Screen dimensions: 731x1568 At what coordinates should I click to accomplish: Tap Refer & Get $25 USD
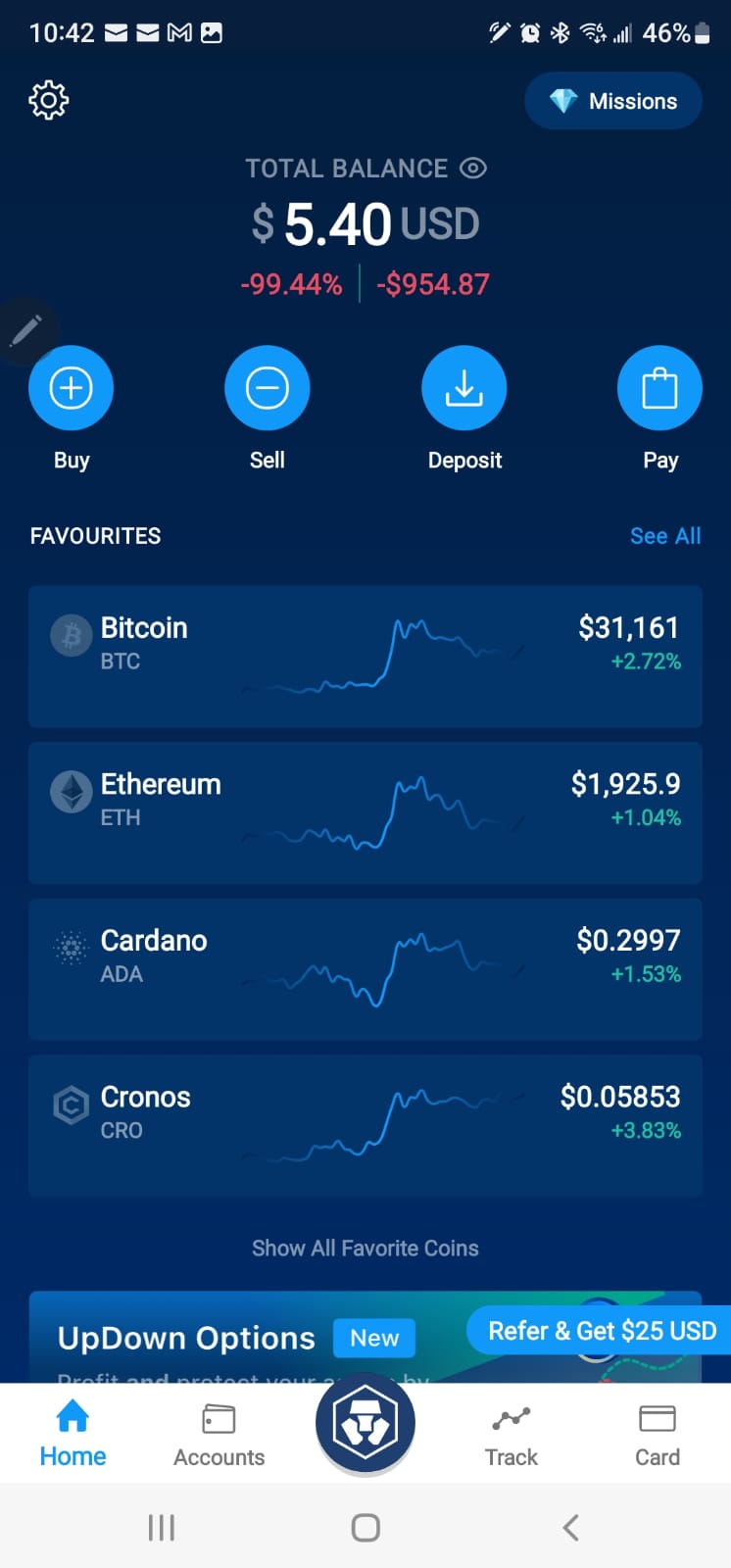point(602,1331)
